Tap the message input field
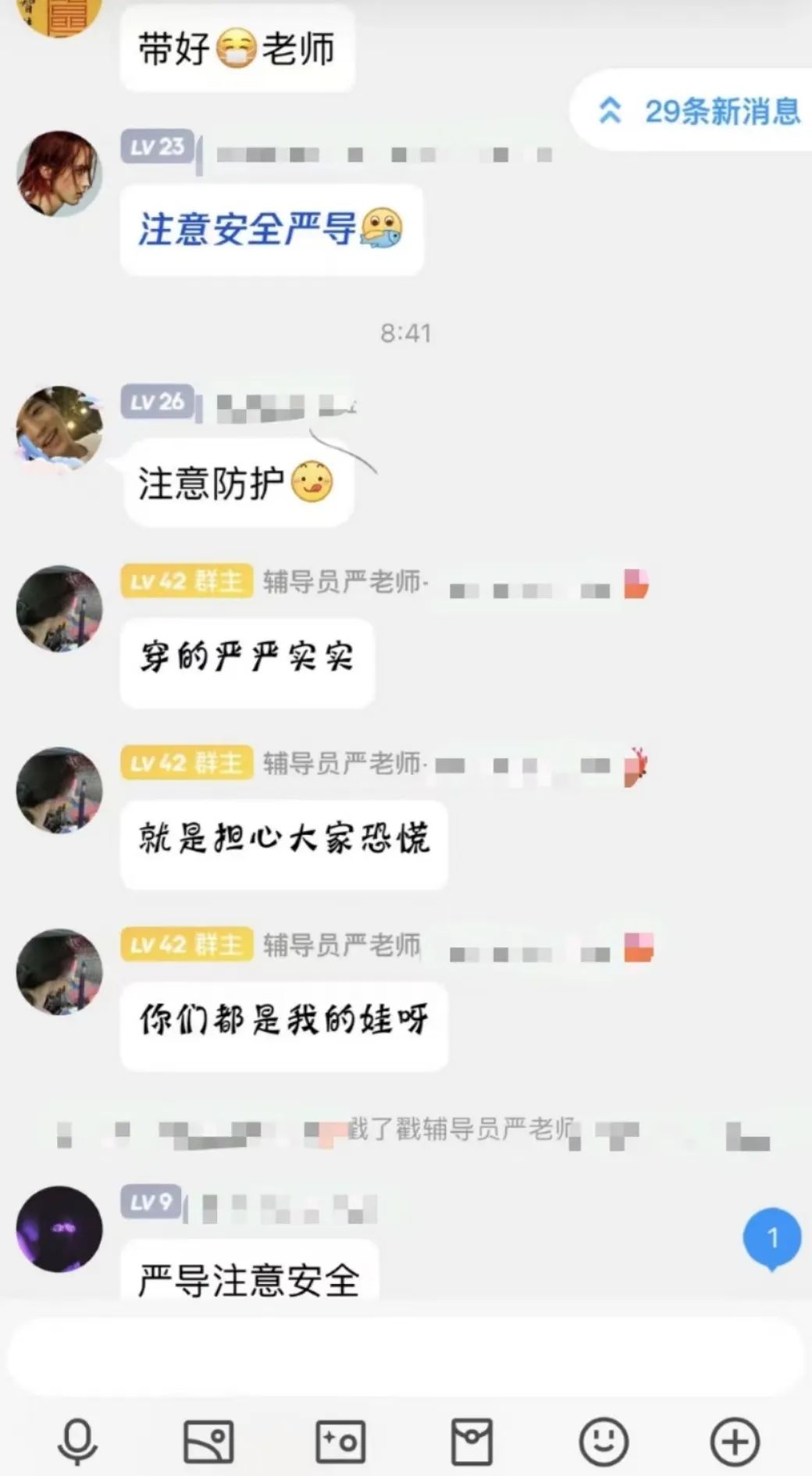Viewport: 812px width, 1476px height. [x=406, y=1357]
